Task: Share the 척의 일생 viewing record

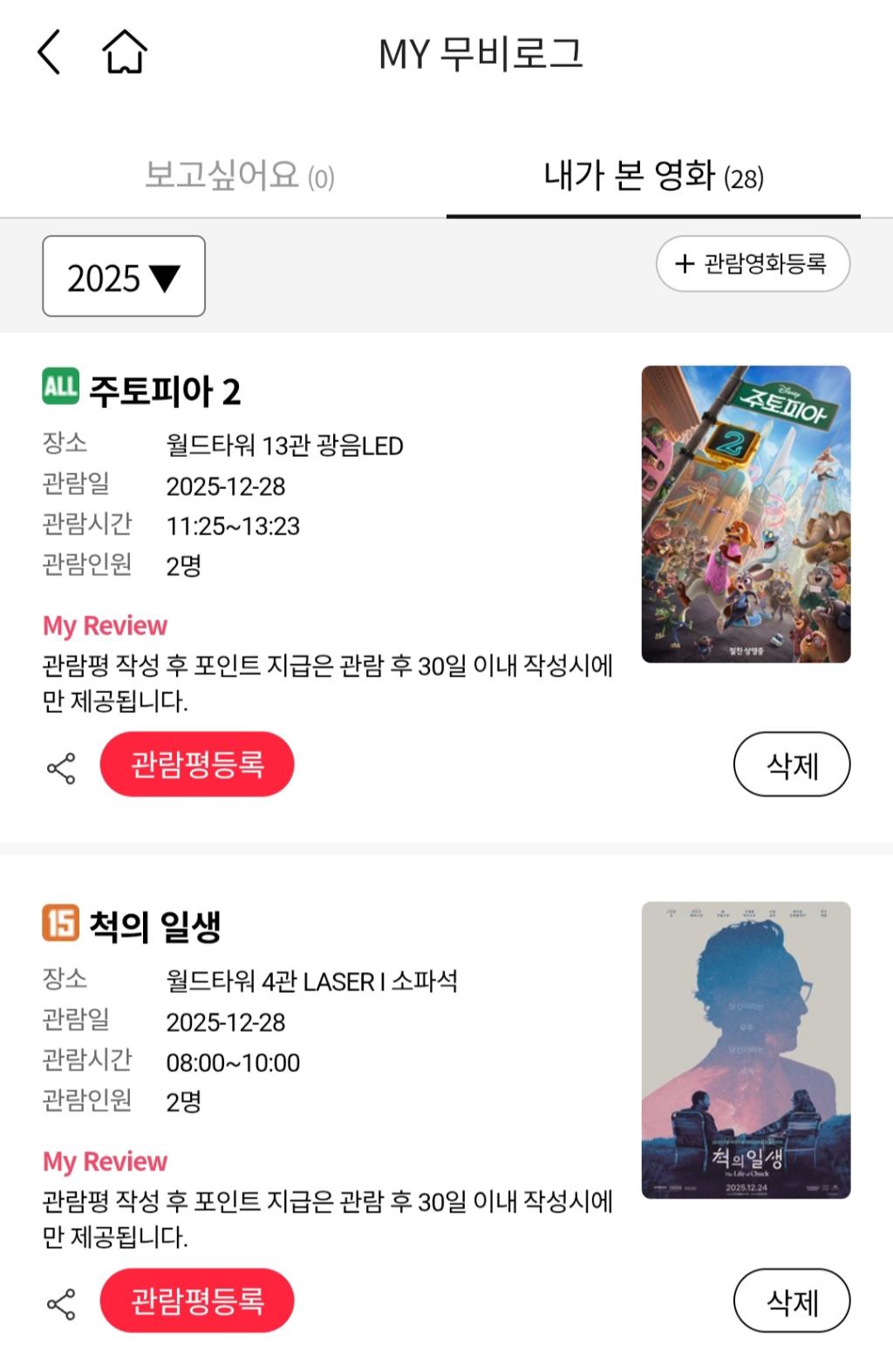Action: pos(61,1304)
